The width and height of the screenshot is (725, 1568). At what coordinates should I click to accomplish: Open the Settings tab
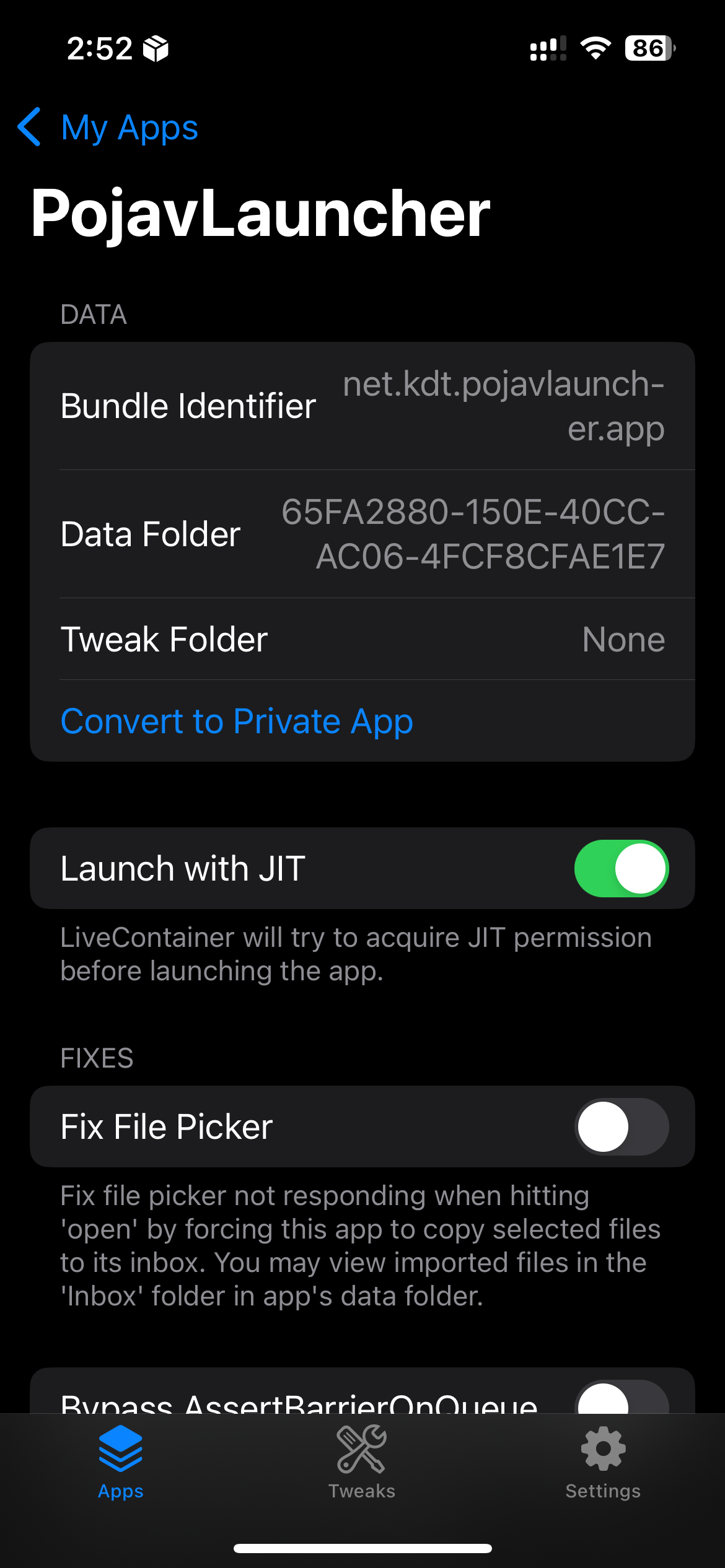602,1463
